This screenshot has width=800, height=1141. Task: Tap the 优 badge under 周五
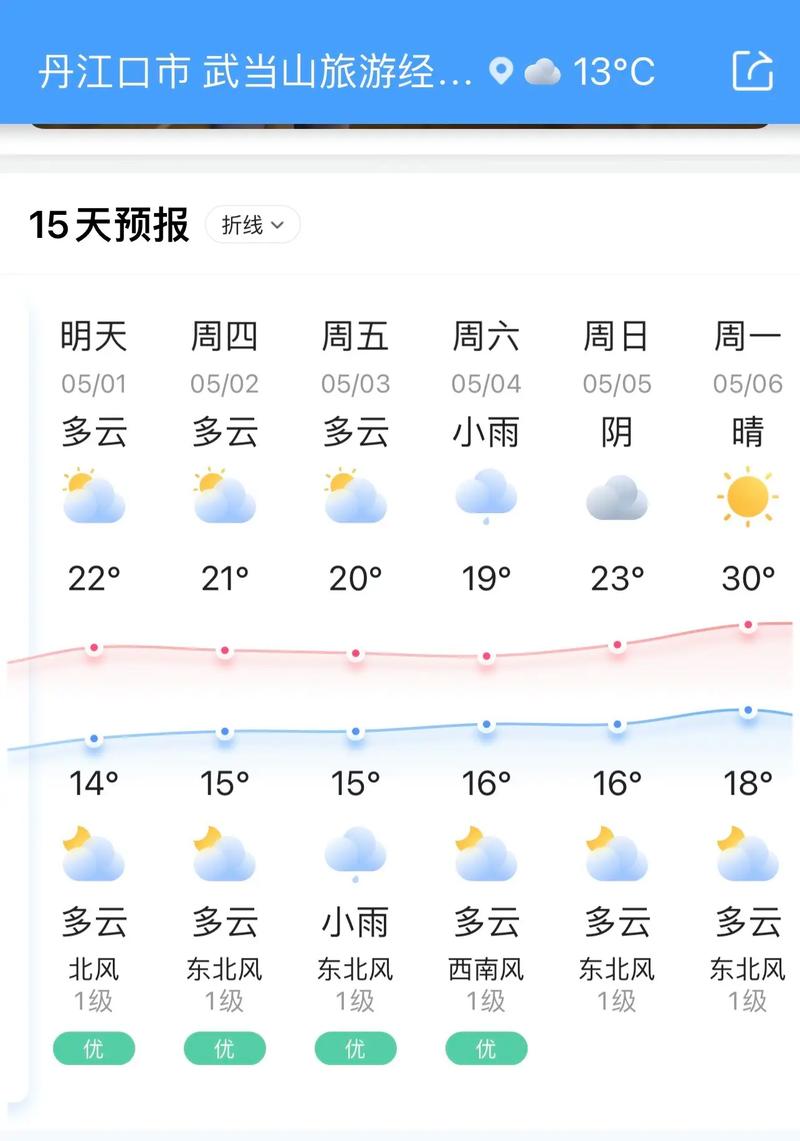[x=354, y=1048]
